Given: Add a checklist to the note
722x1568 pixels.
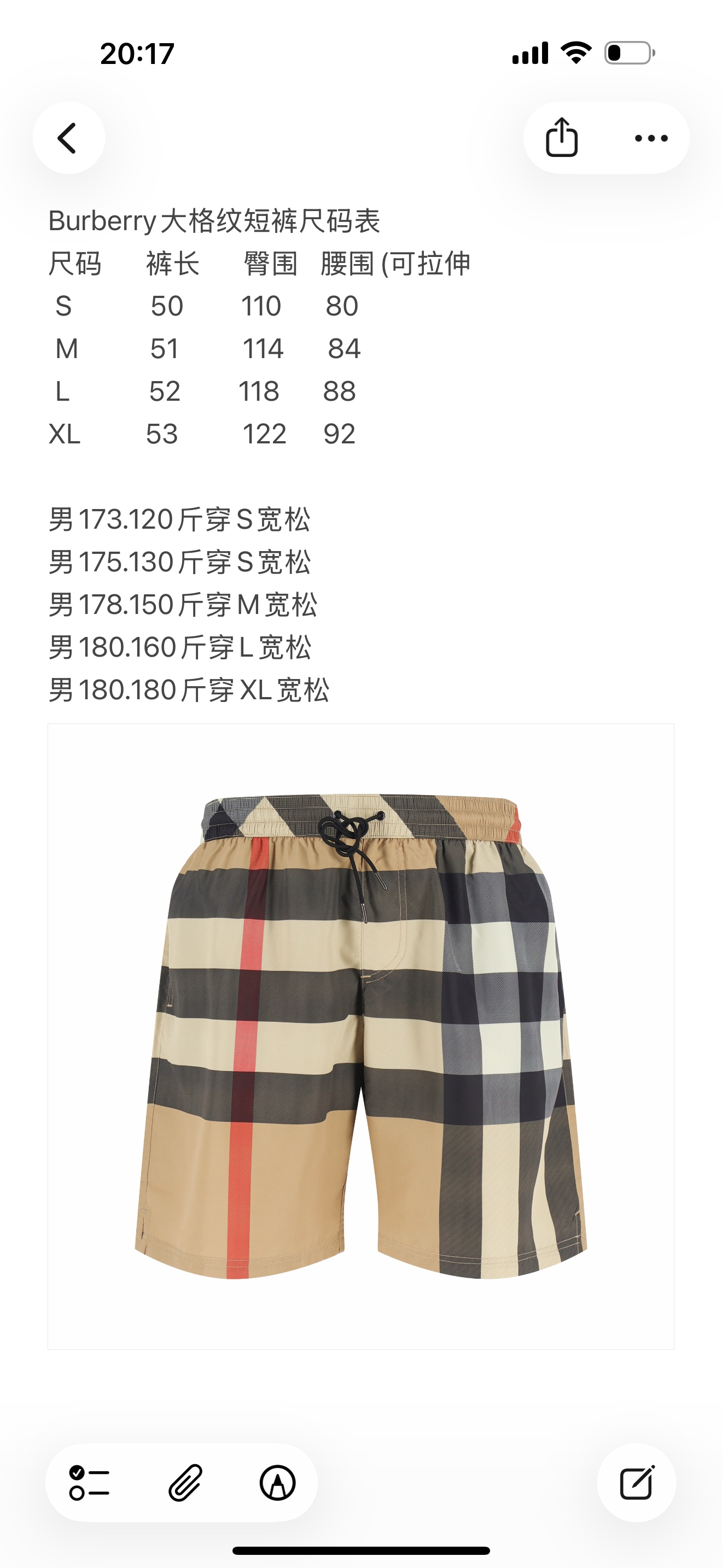Looking at the screenshot, I should pyautogui.click(x=90, y=1482).
